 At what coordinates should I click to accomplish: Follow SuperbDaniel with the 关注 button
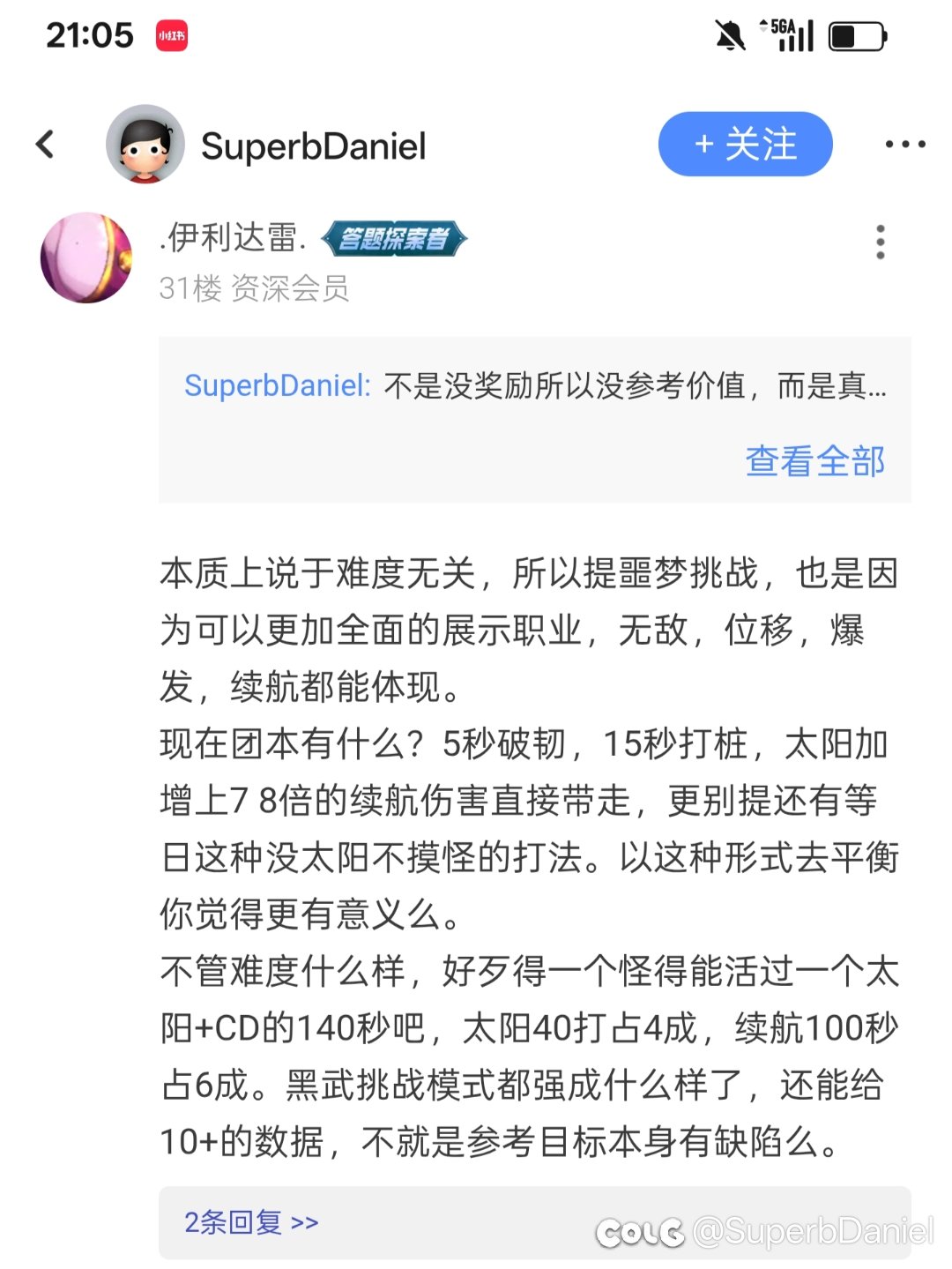click(745, 145)
